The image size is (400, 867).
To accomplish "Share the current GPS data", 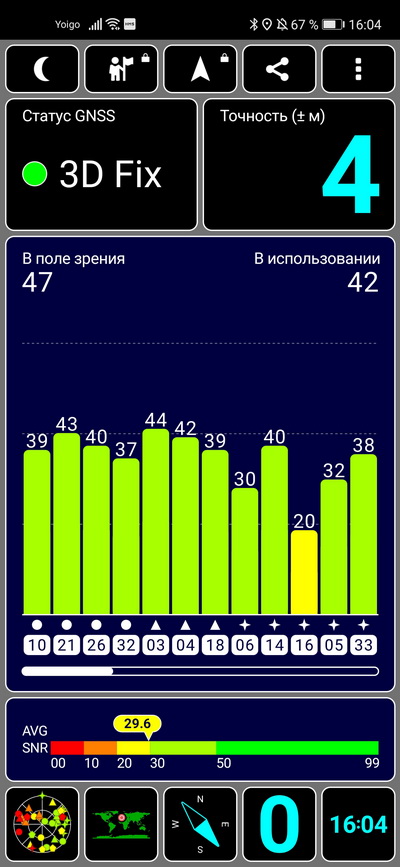I will point(279,69).
